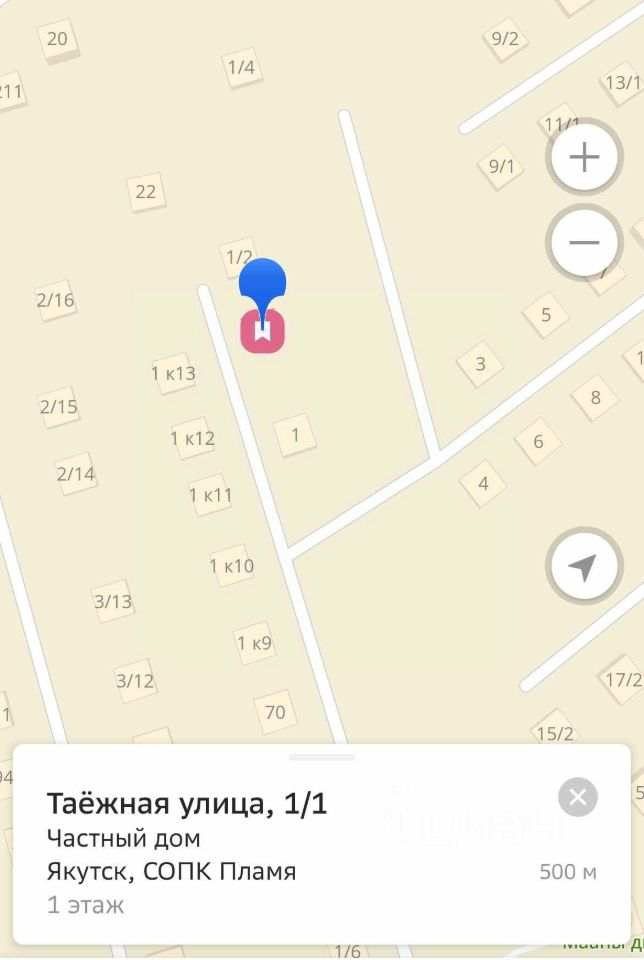
Task: Zoom in on the map
Action: (x=584, y=158)
